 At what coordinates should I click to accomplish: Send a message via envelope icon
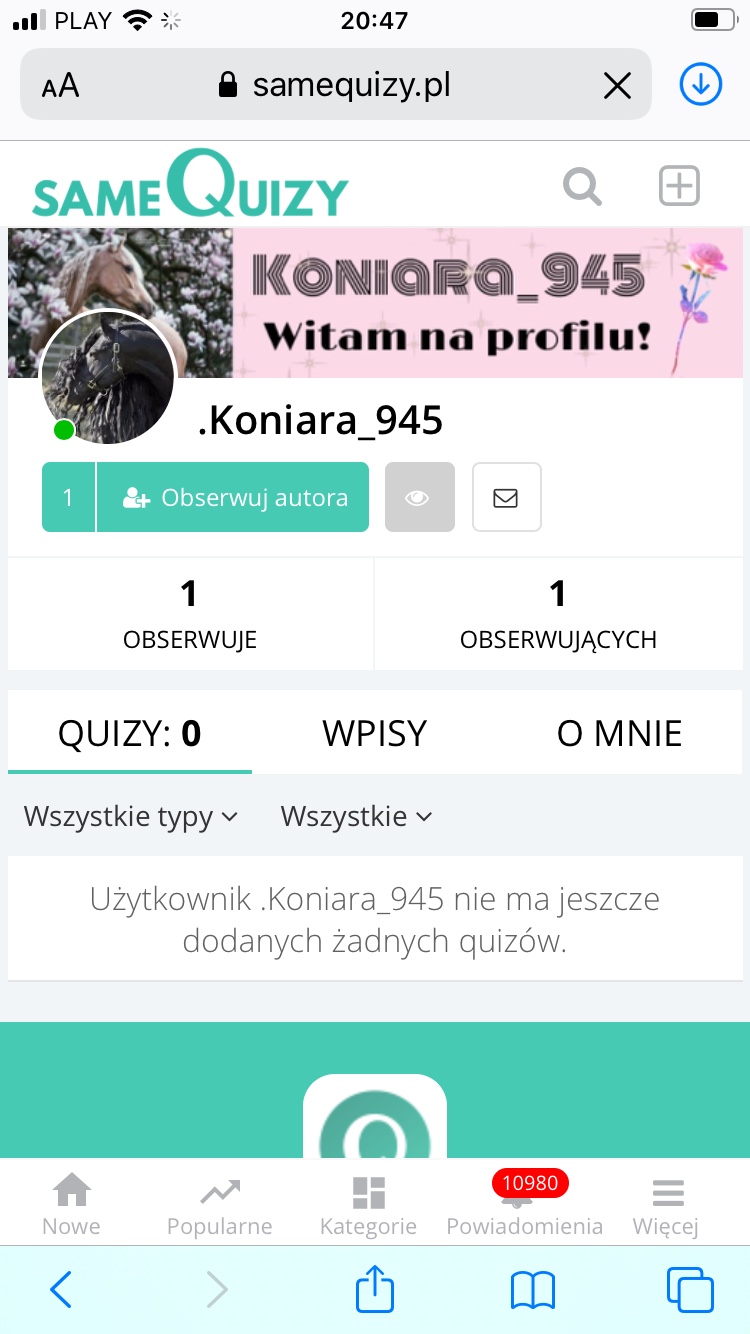coord(506,497)
